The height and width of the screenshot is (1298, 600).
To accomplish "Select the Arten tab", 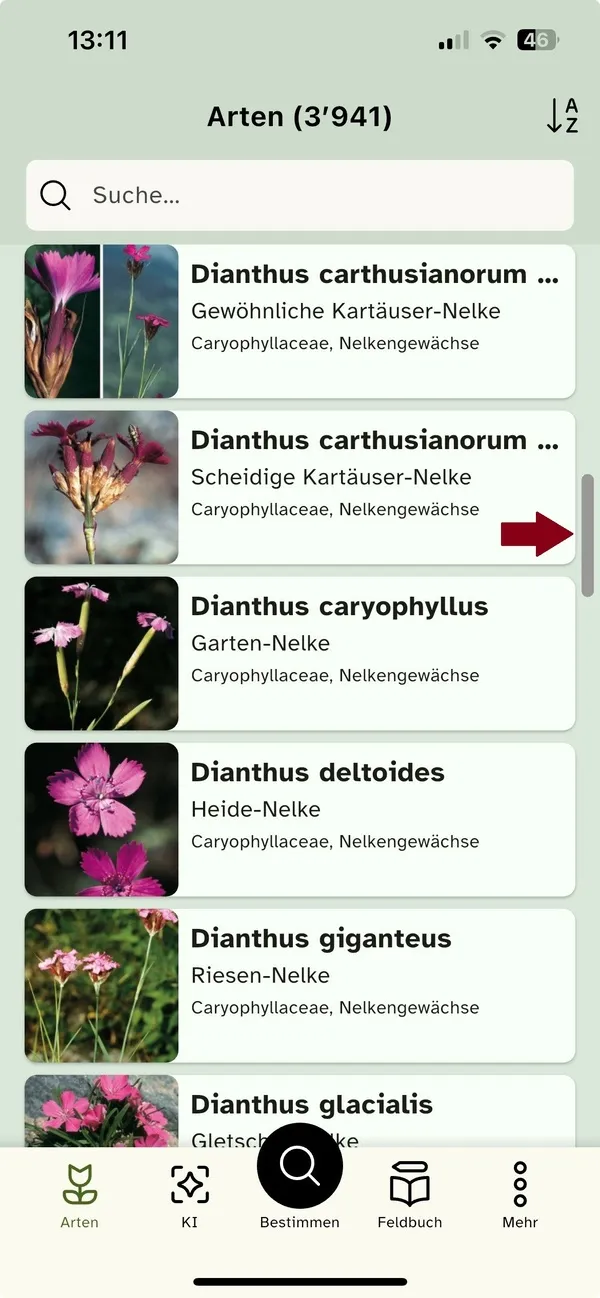I will [x=79, y=1195].
